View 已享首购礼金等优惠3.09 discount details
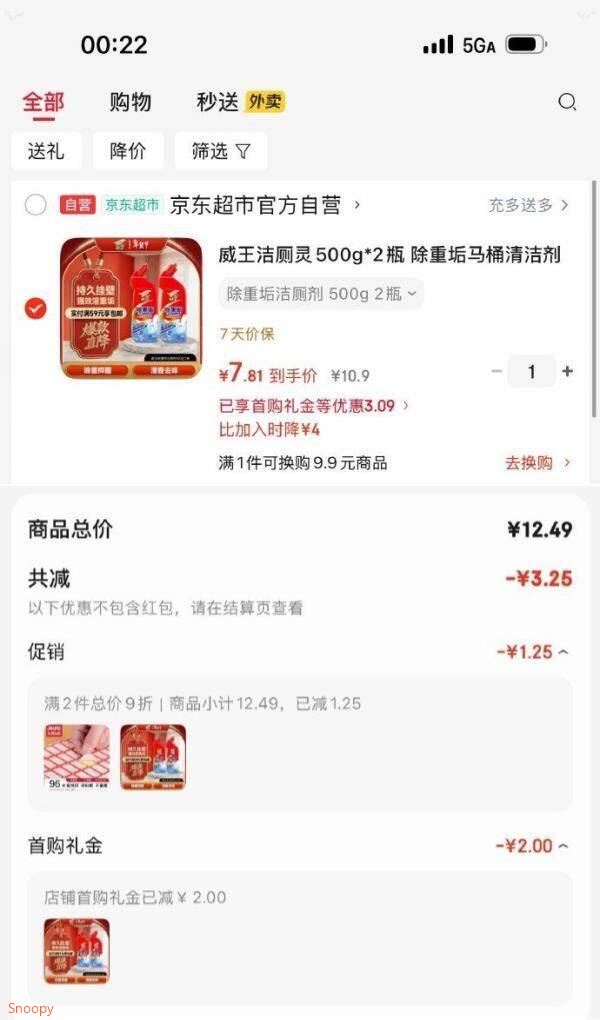The image size is (600, 1020). [x=314, y=405]
